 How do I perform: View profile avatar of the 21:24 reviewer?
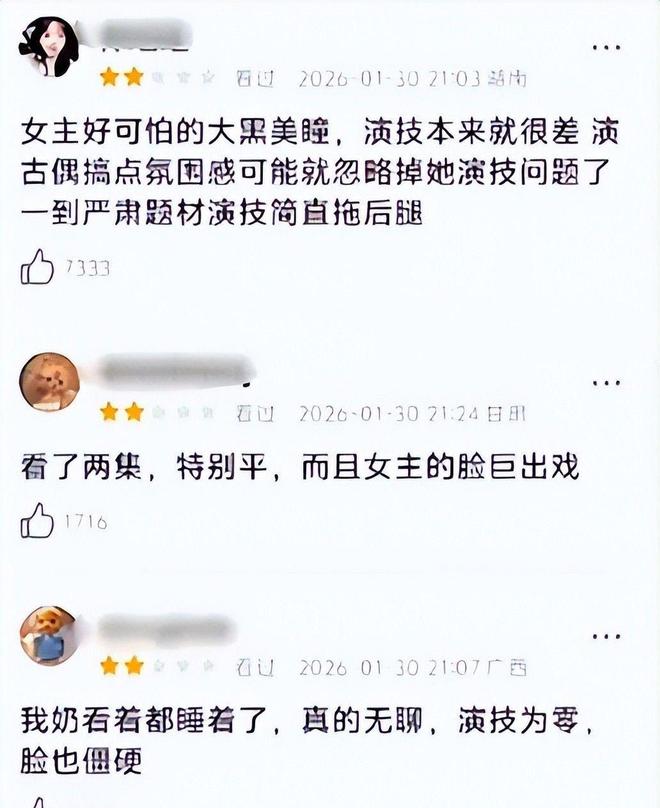point(48,382)
